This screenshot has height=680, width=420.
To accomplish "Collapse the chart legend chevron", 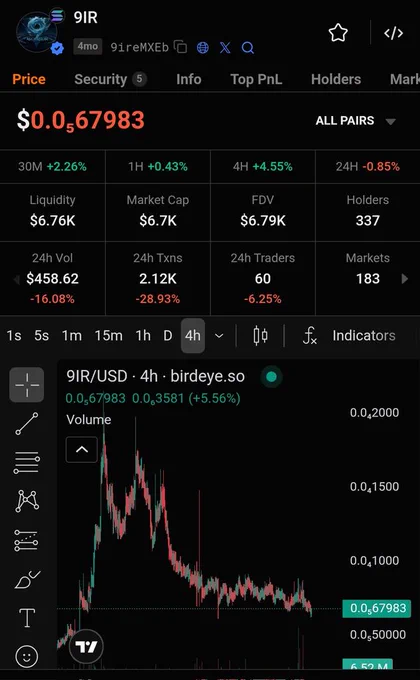I will point(82,450).
